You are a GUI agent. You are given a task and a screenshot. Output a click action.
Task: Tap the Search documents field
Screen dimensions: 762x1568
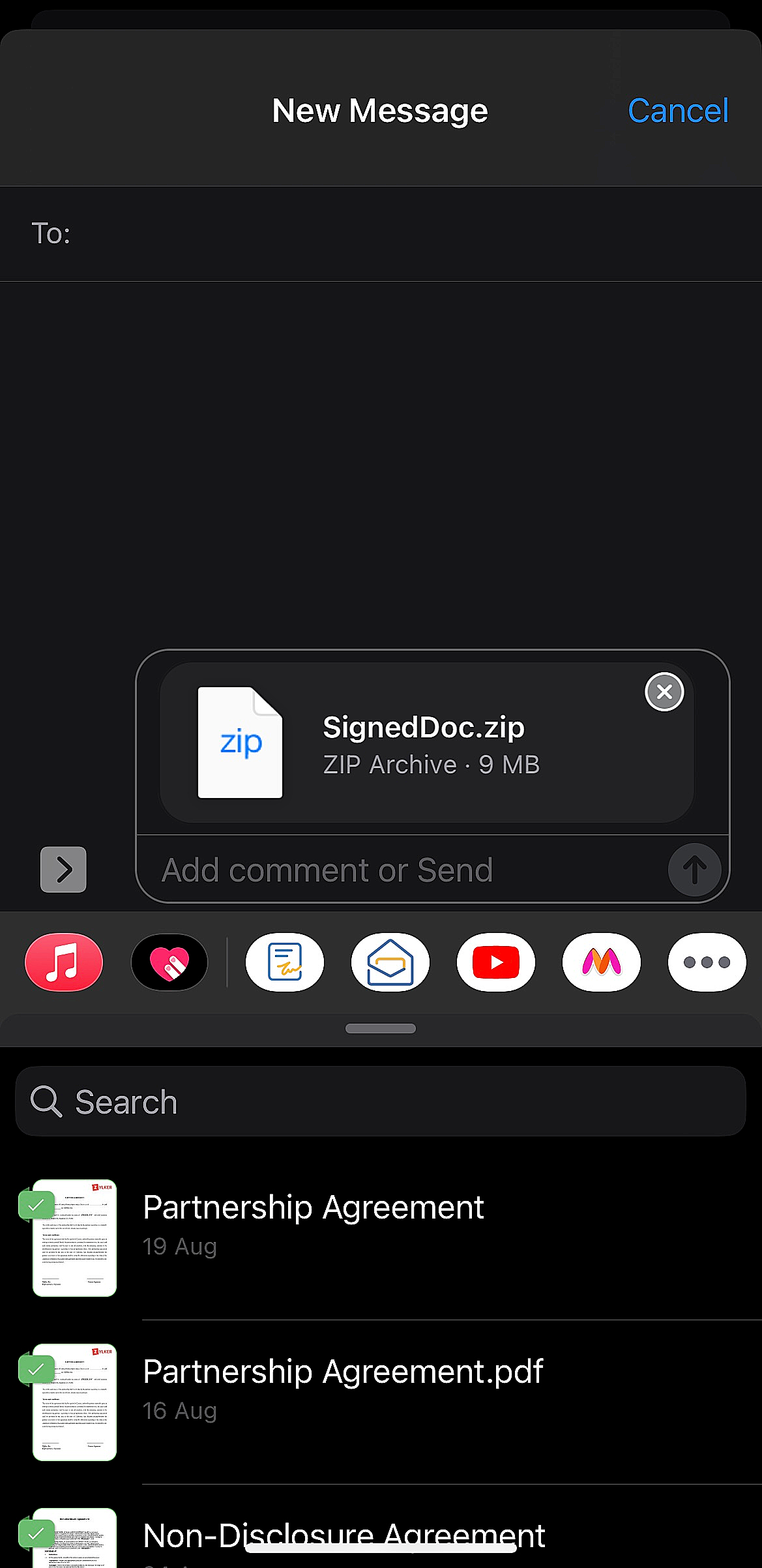tap(381, 1102)
